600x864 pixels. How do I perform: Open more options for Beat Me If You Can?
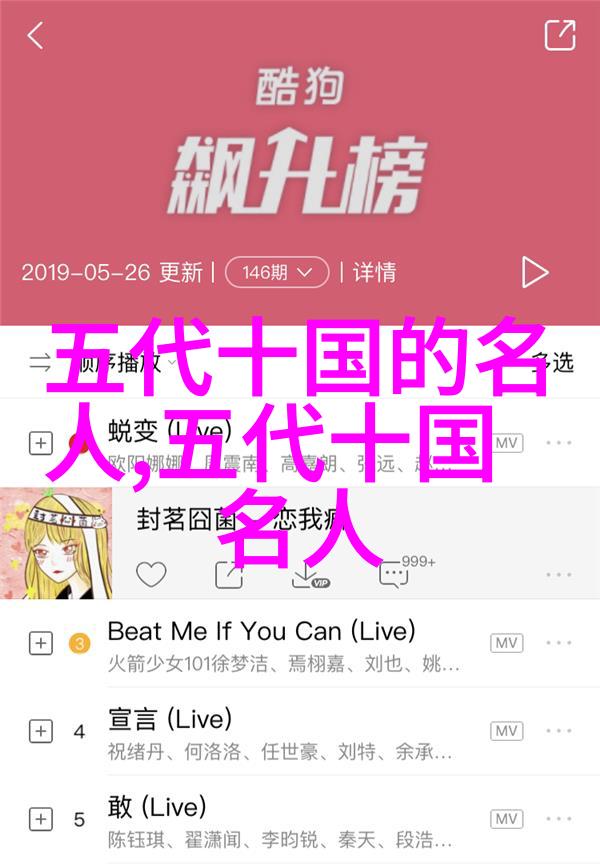pos(559,643)
